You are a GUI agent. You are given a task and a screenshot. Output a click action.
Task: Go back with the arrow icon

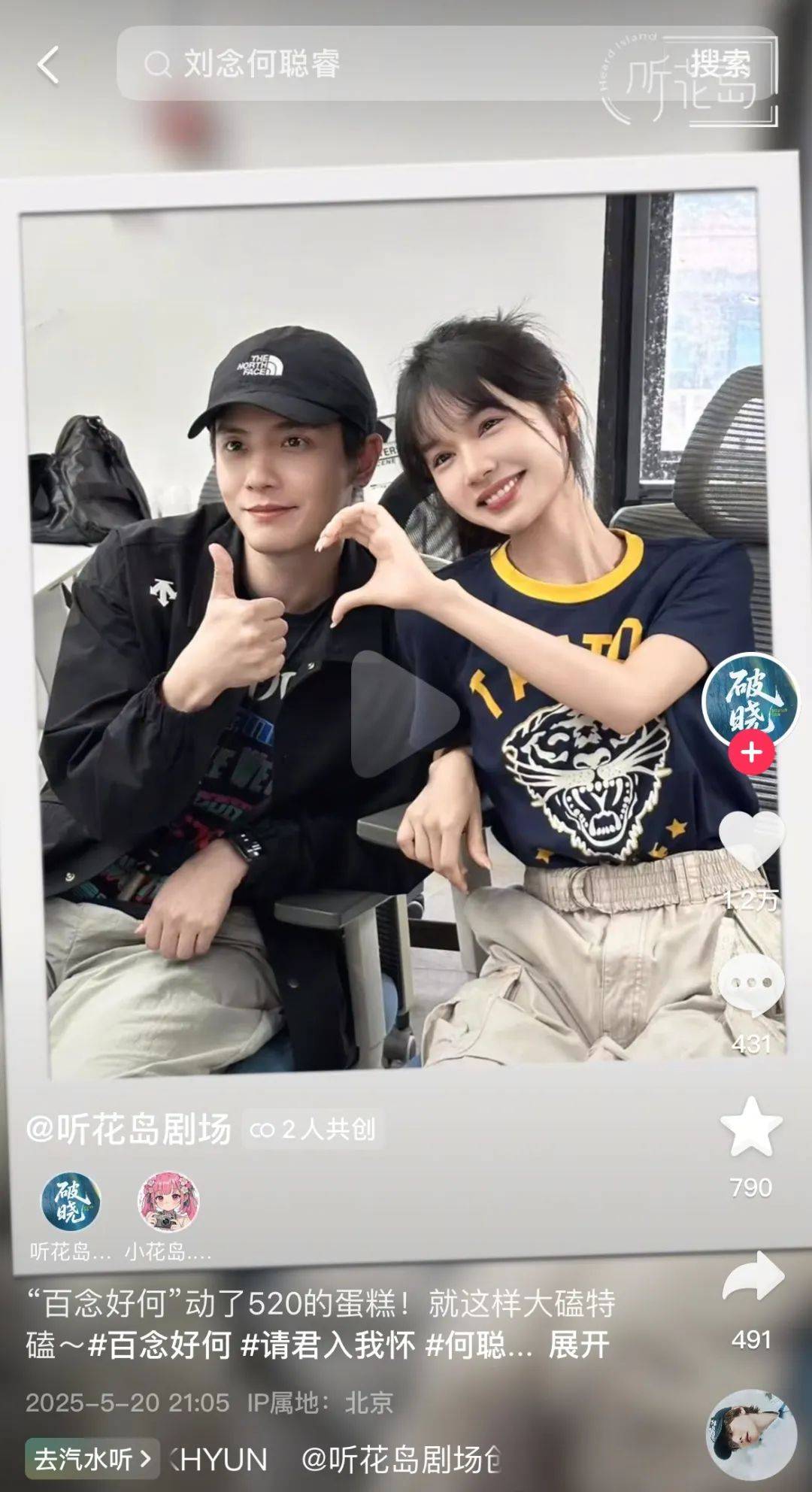click(48, 65)
